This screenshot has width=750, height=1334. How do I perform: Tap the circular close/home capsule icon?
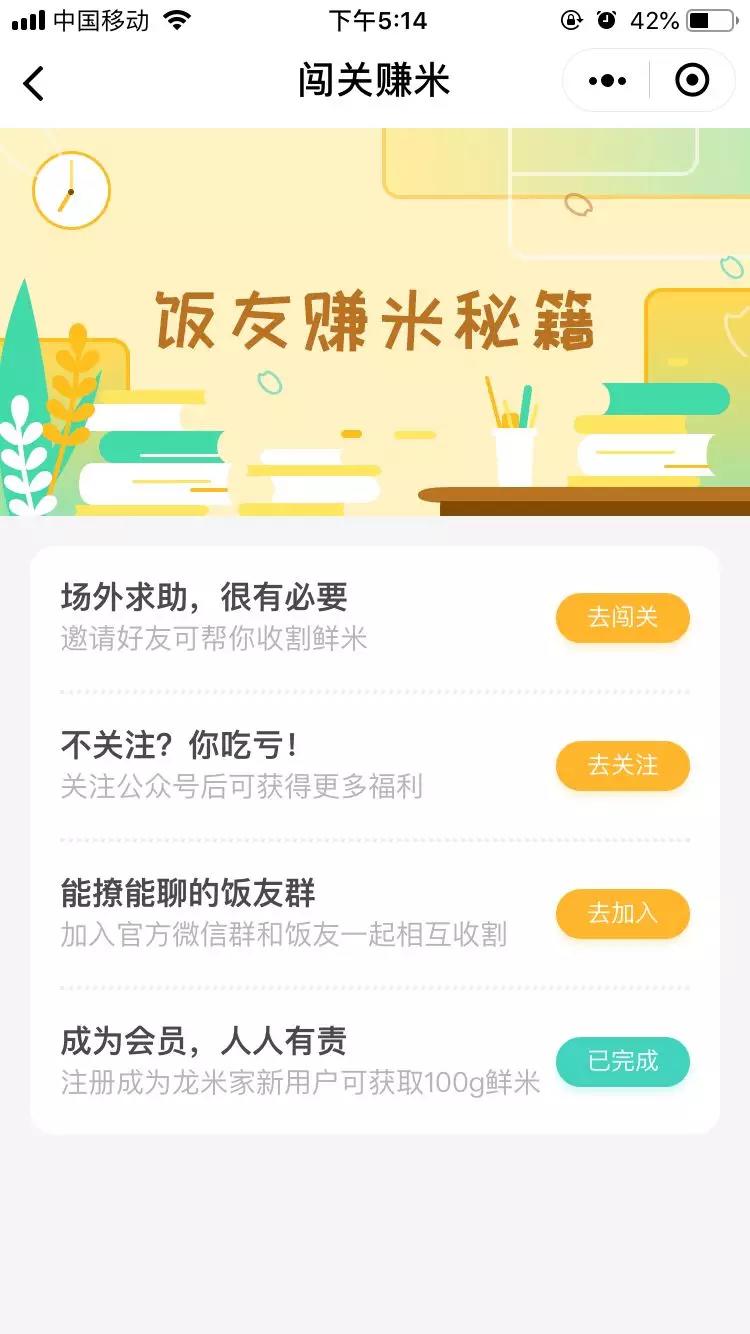point(692,80)
